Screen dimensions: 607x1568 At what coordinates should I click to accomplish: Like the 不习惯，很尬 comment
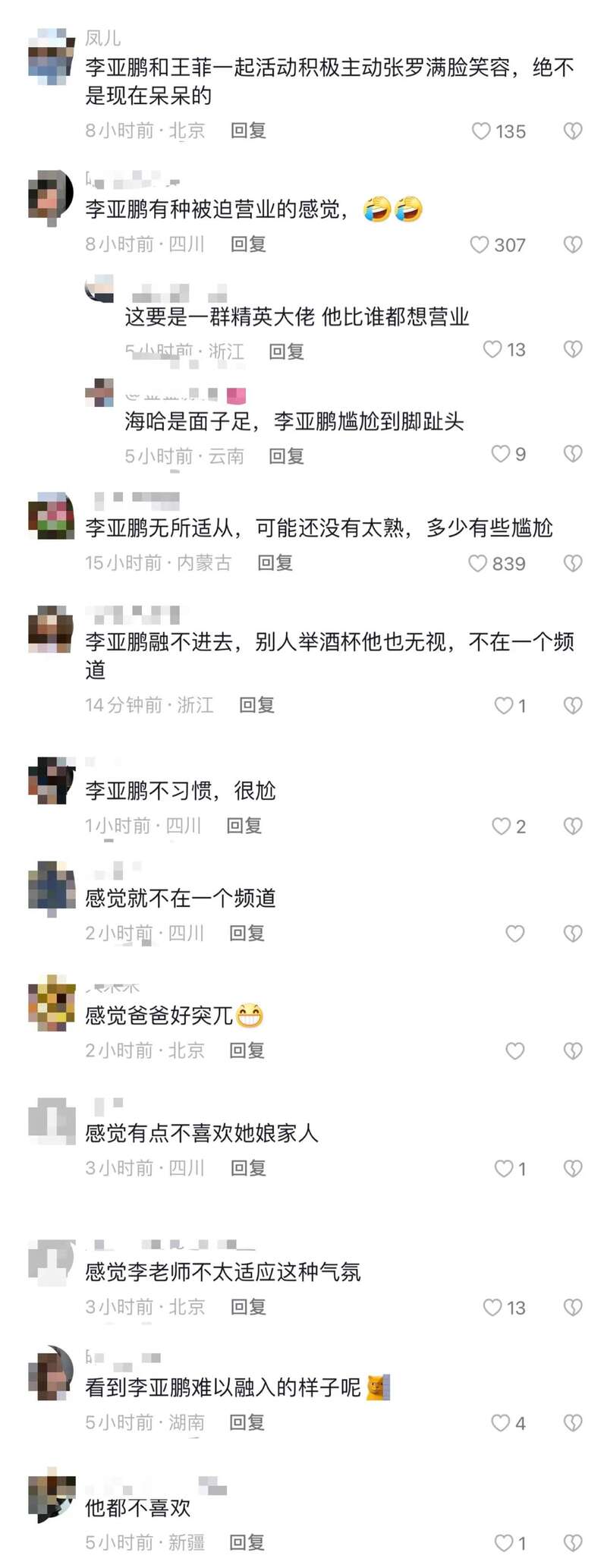[x=501, y=826]
